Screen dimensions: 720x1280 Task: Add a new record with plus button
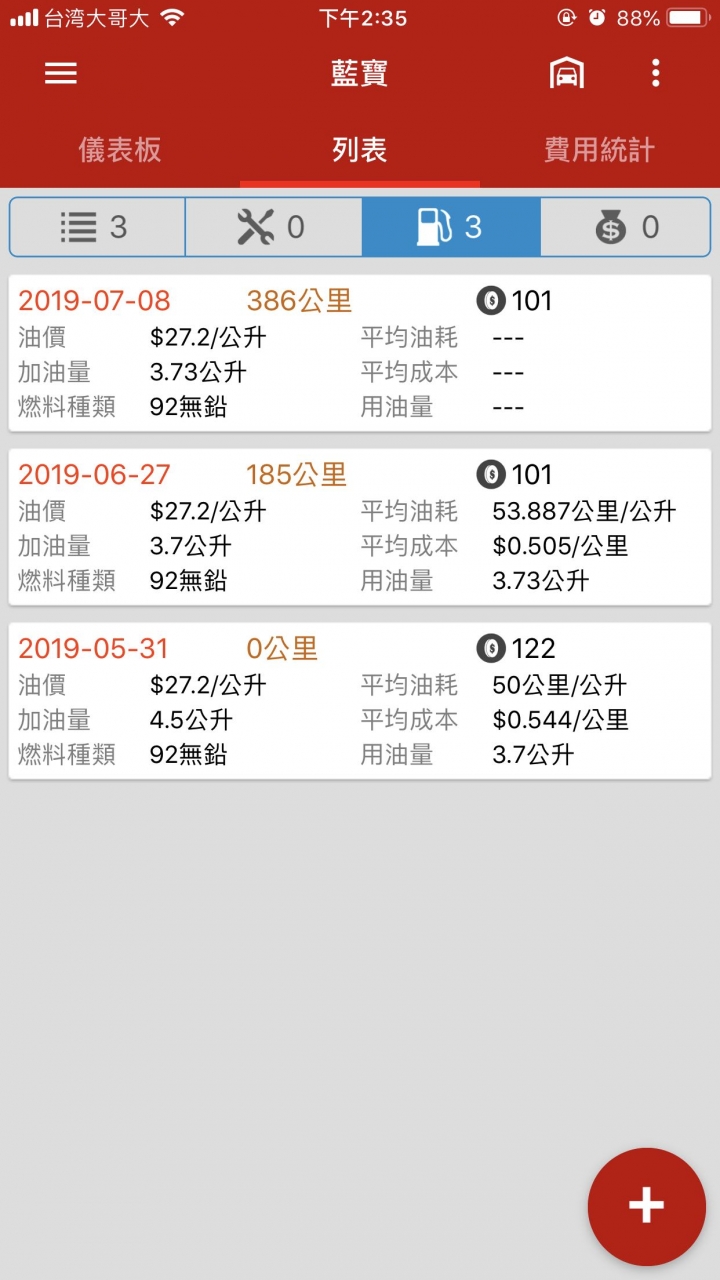(x=646, y=1206)
